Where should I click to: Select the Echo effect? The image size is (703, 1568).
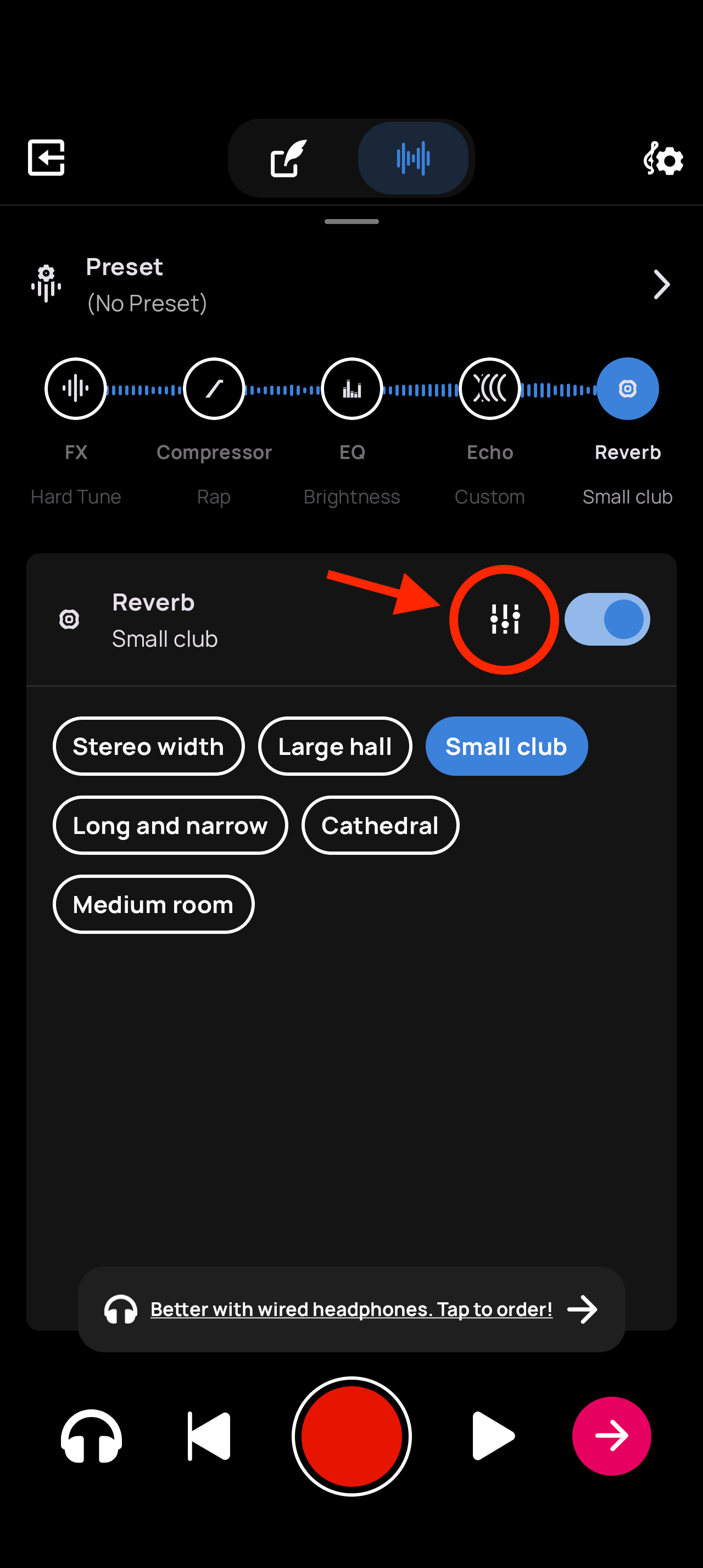(489, 389)
